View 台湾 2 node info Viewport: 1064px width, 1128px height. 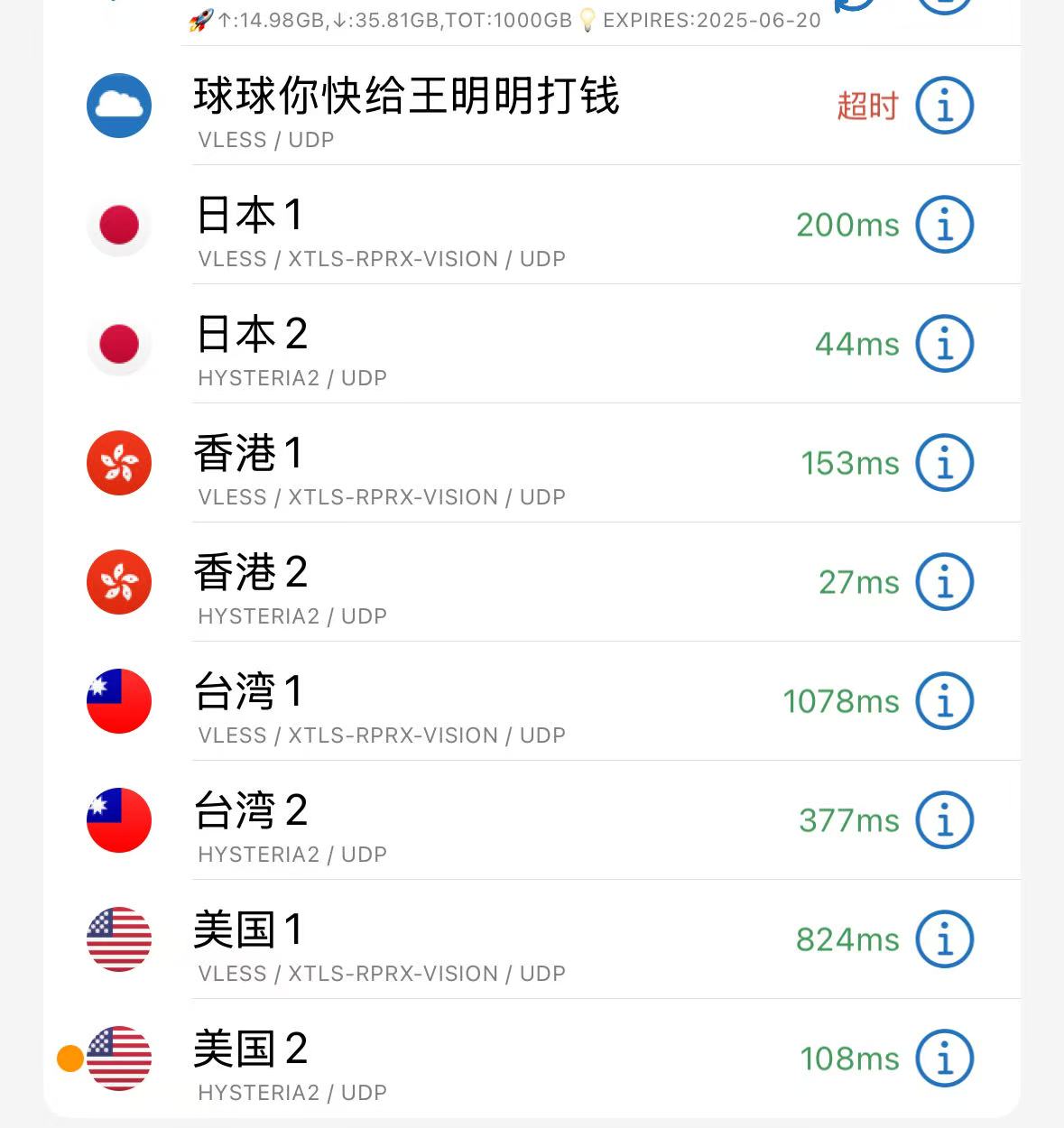click(944, 821)
